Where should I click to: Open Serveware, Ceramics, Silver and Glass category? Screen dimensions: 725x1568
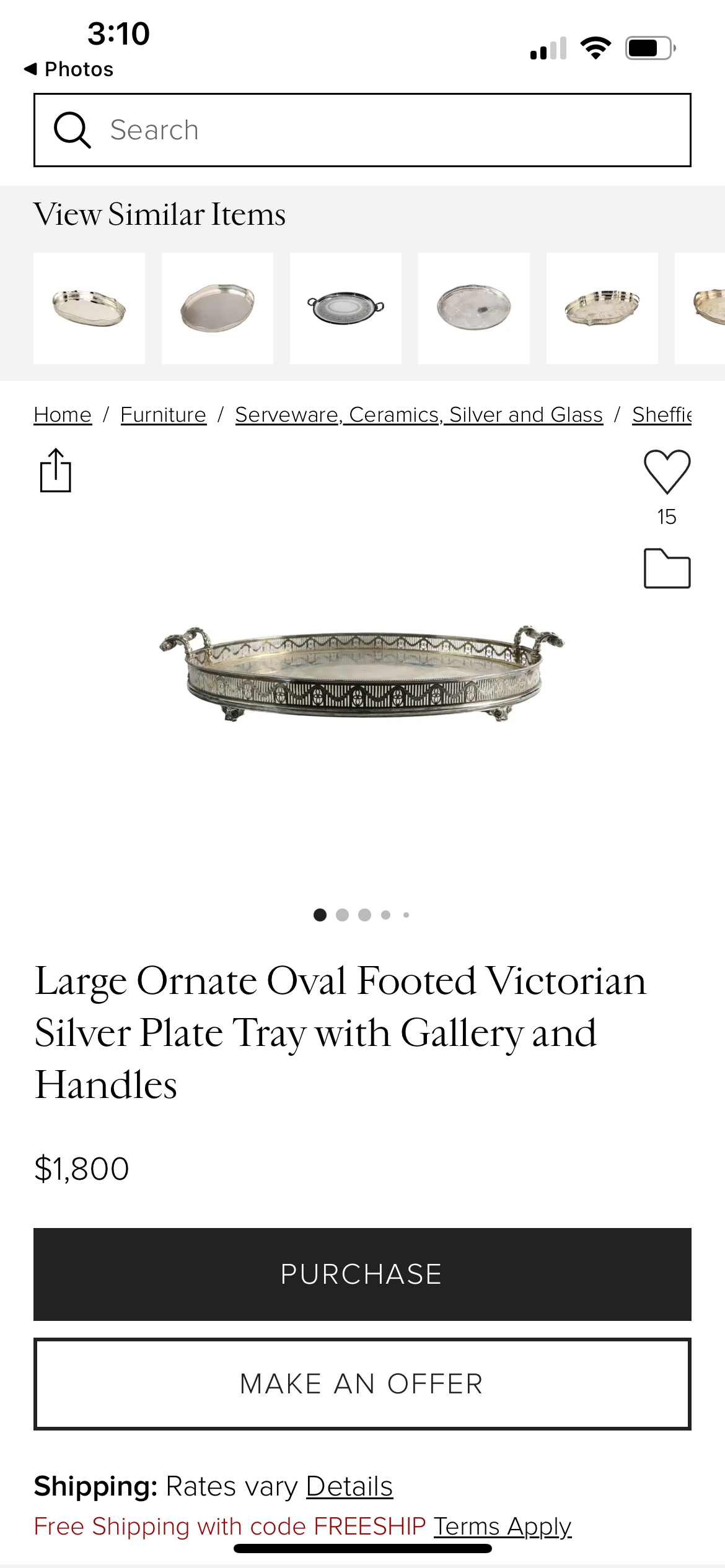click(x=419, y=414)
